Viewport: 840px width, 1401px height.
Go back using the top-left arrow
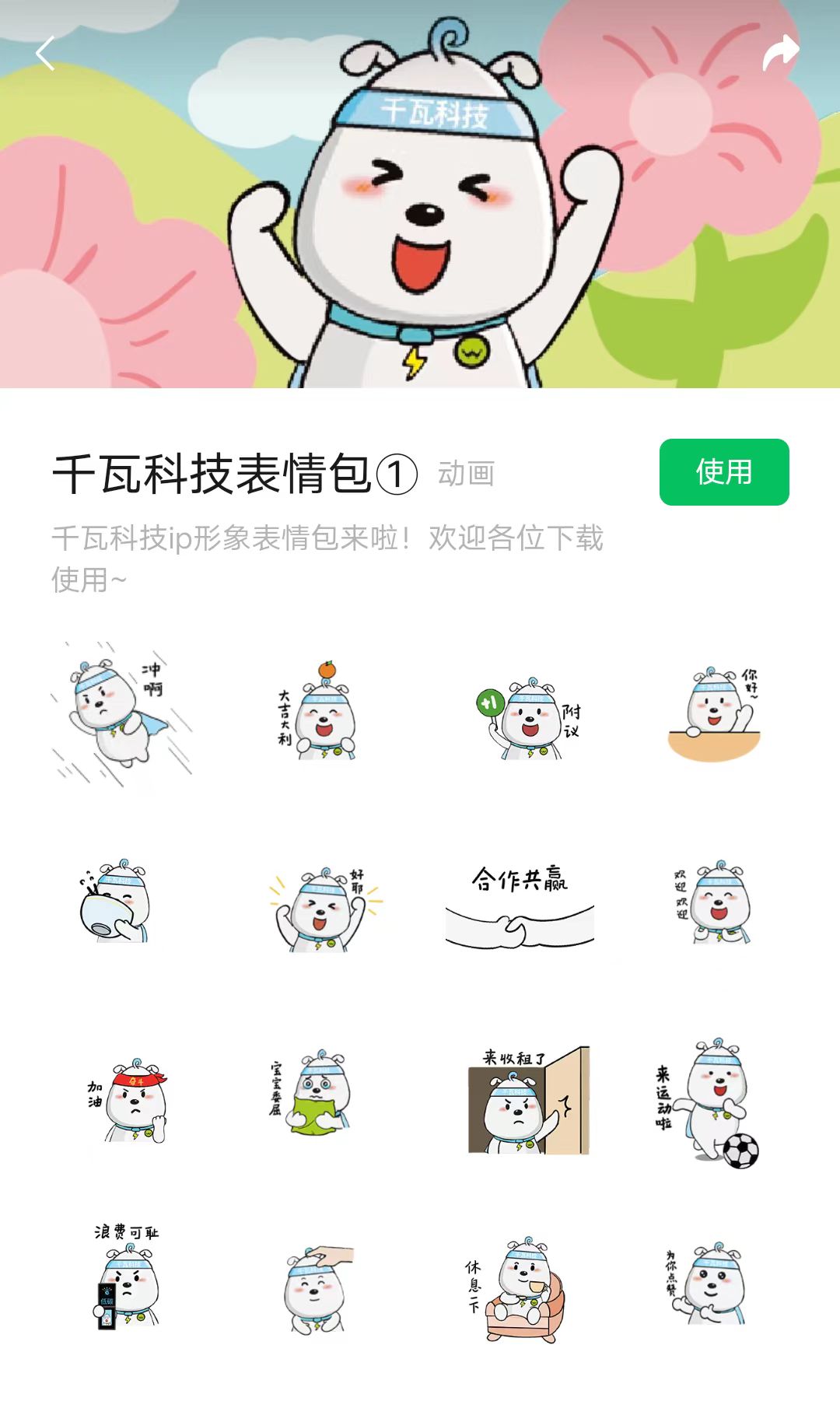[45, 54]
